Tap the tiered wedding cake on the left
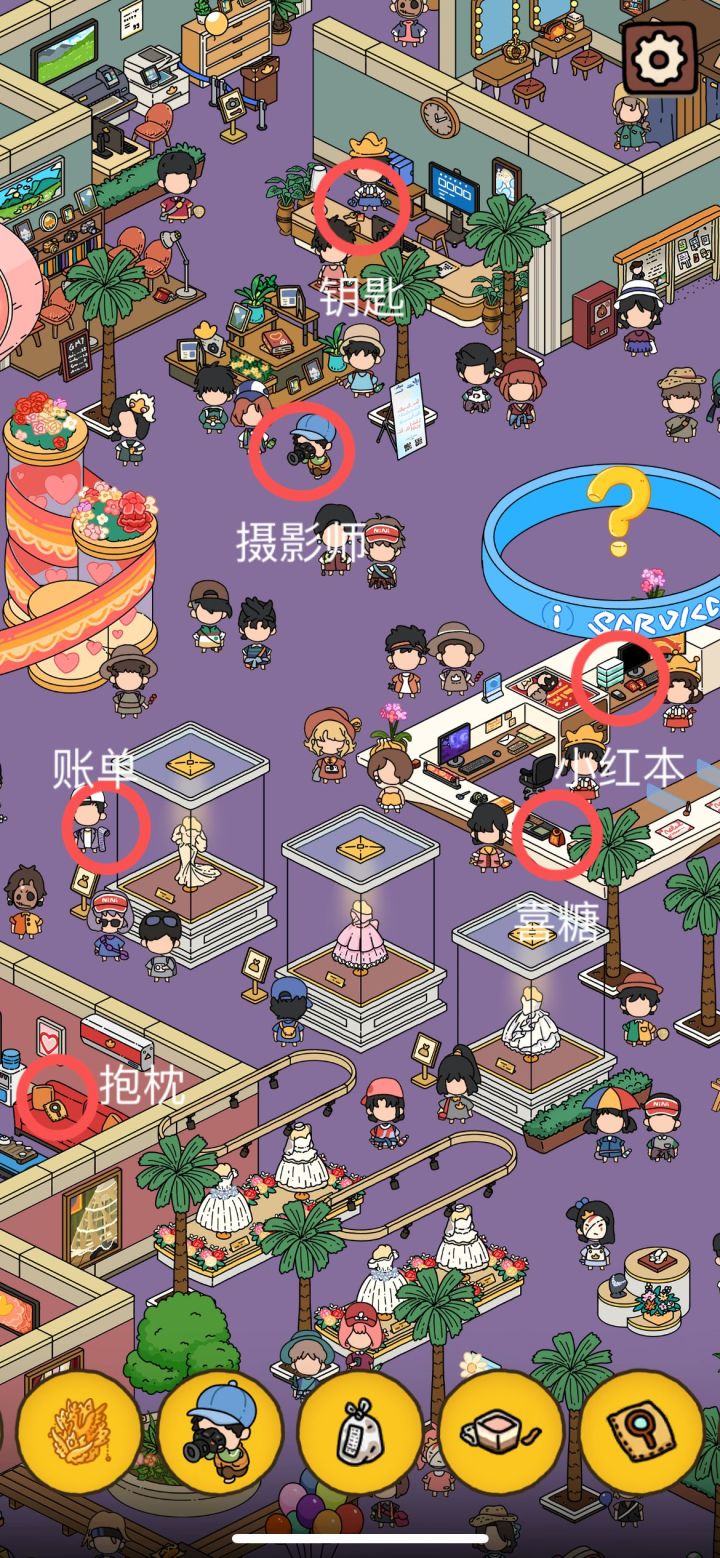 60,520
